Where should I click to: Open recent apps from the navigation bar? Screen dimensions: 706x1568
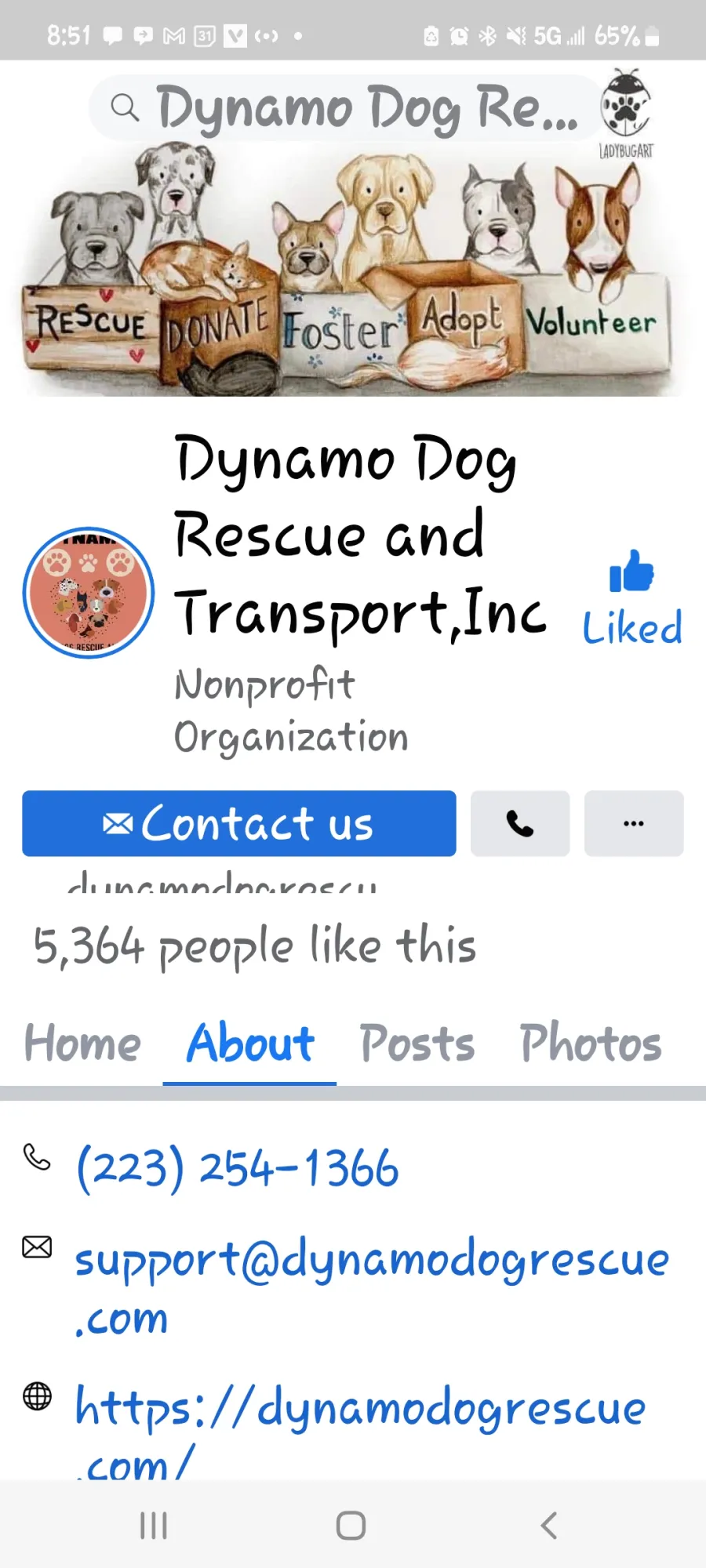pos(154,1526)
